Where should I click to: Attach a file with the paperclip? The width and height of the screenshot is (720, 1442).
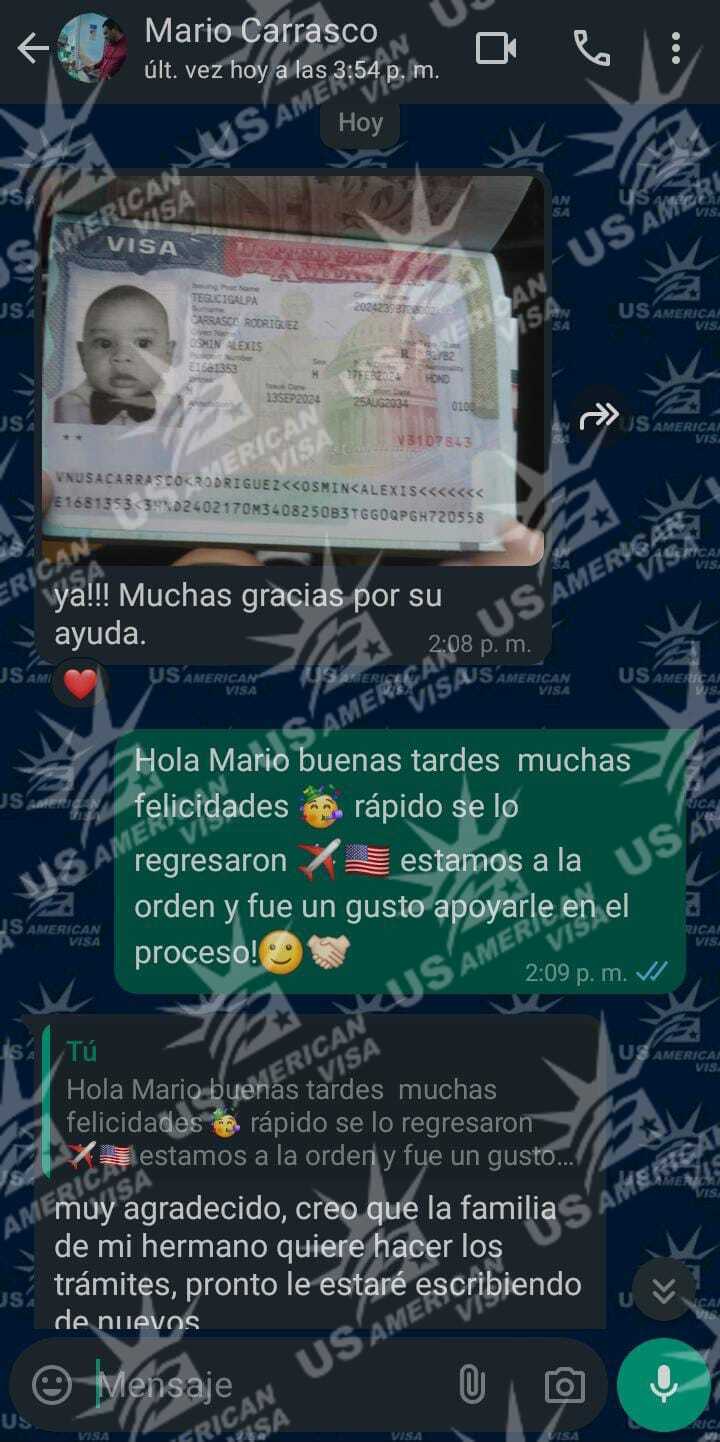click(471, 1385)
